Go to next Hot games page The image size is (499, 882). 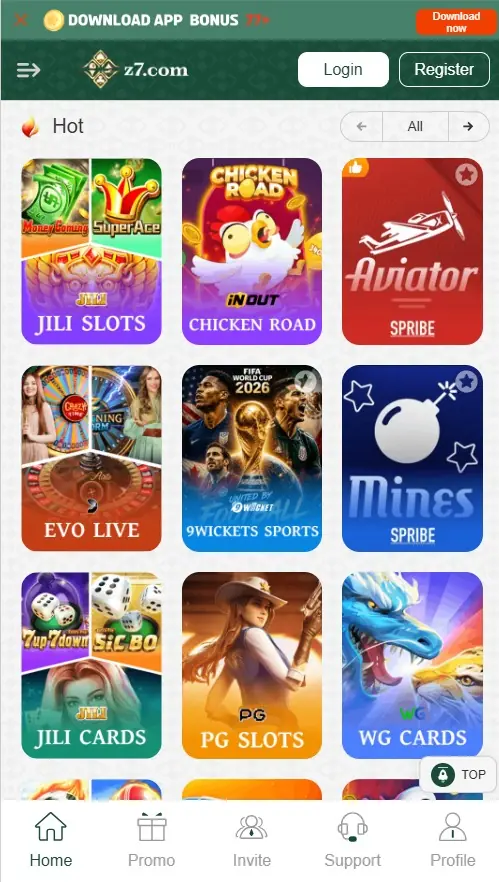pyautogui.click(x=469, y=127)
